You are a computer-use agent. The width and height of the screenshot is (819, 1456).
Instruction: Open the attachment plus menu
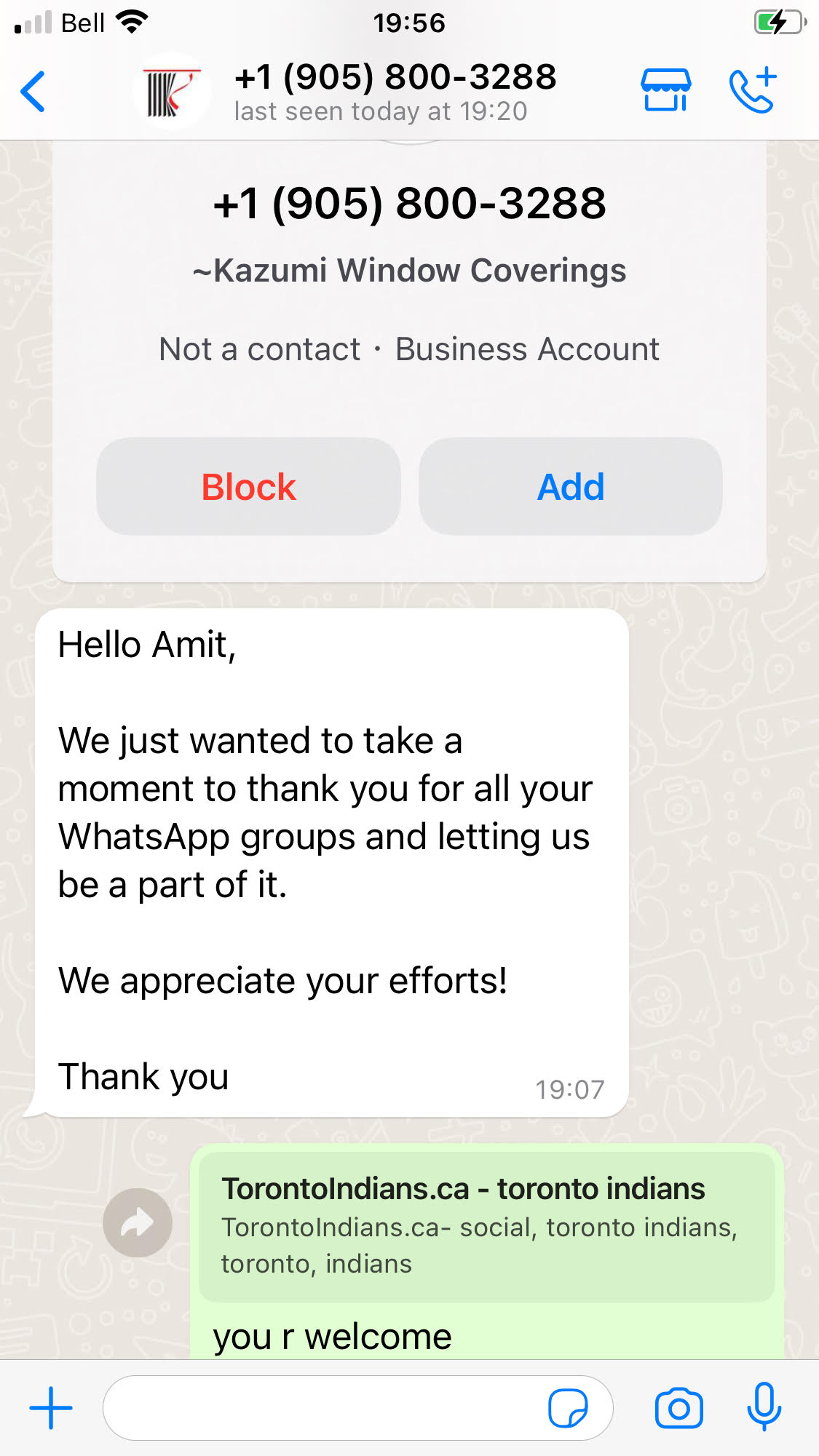tap(51, 1408)
